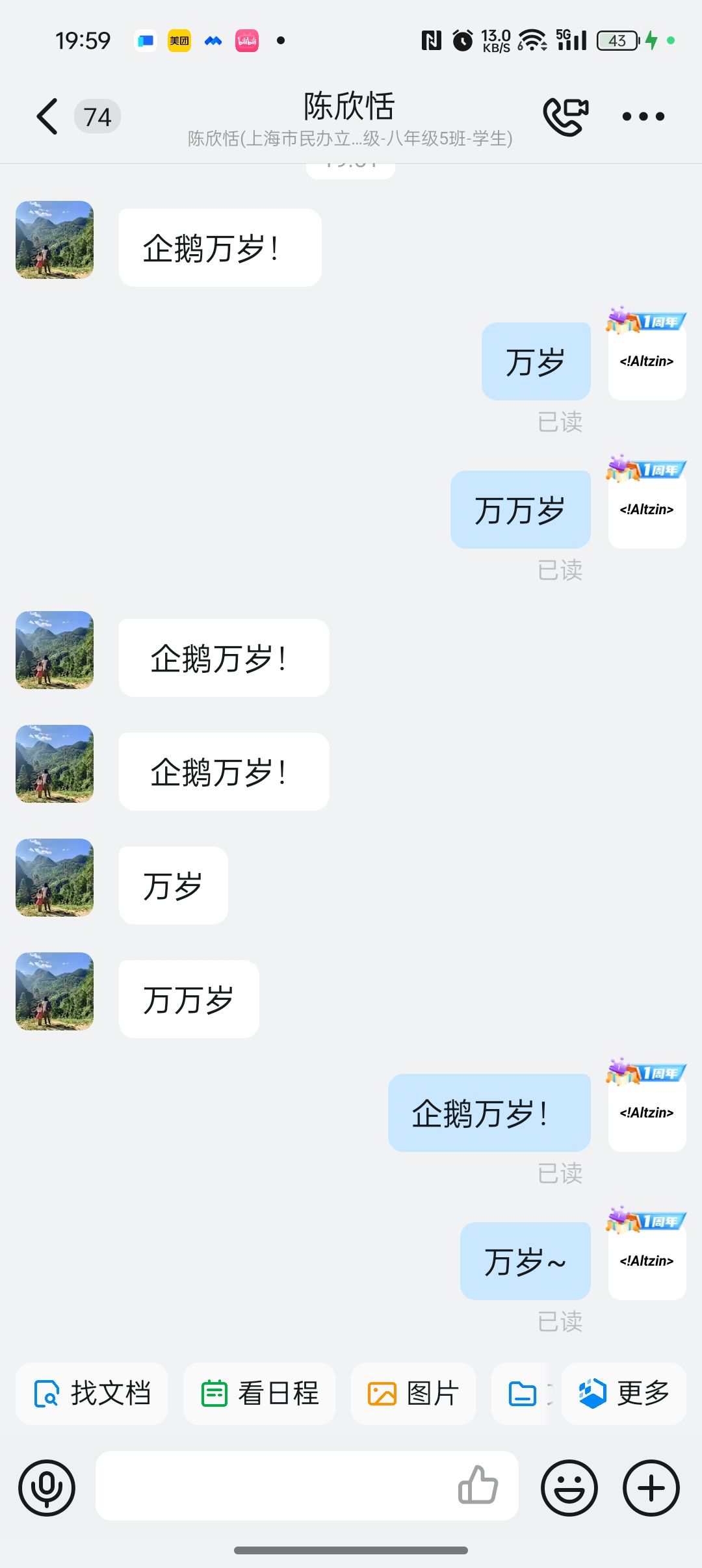Image resolution: width=702 pixels, height=1568 pixels.
Task: Go back to the chat list
Action: coord(47,117)
